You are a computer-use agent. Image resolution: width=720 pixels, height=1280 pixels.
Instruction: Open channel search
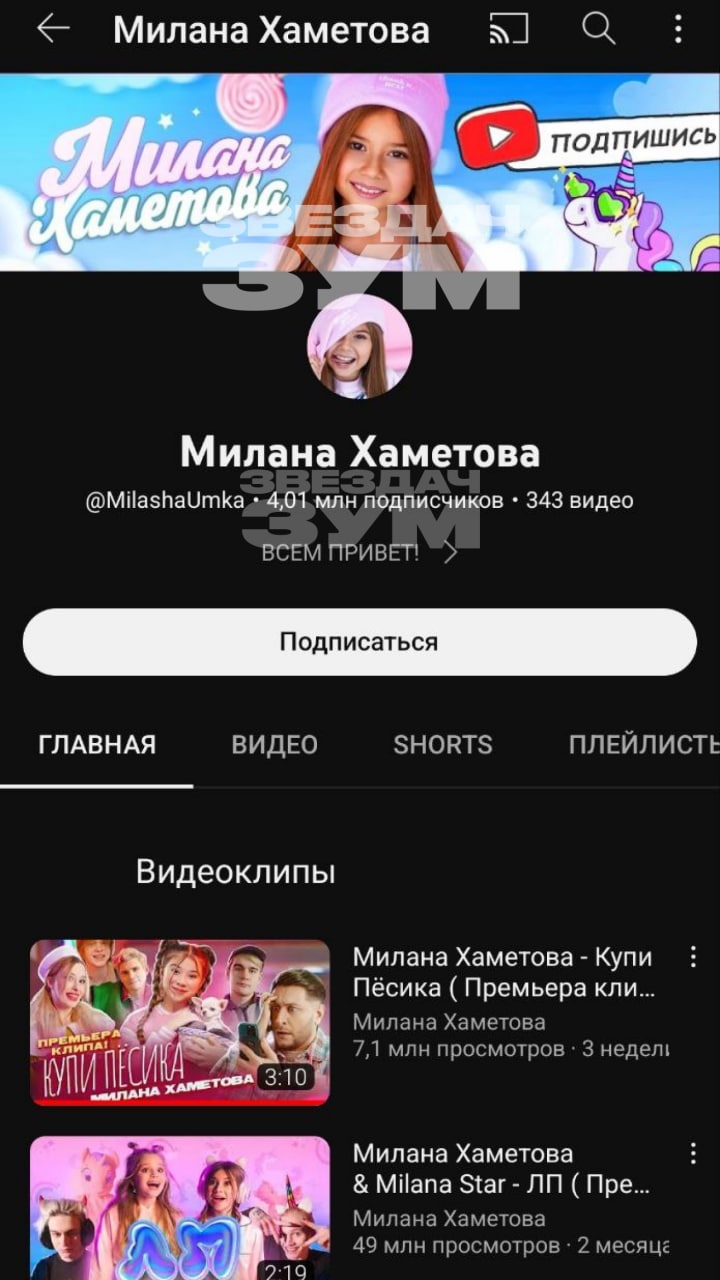(598, 29)
